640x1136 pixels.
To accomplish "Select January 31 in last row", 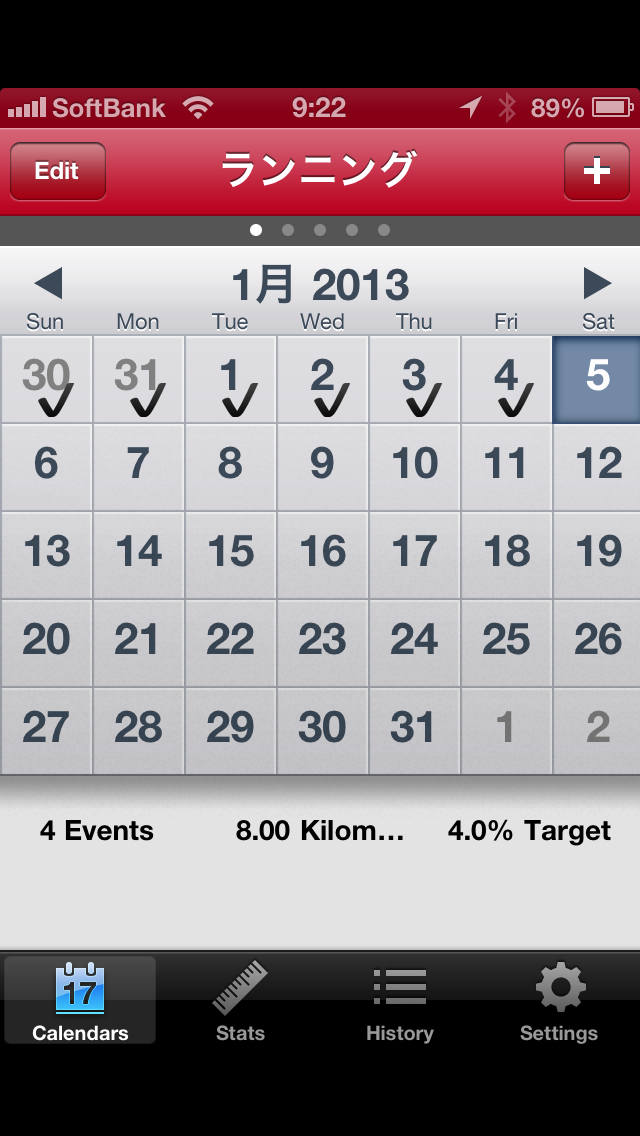I will pyautogui.click(x=414, y=730).
